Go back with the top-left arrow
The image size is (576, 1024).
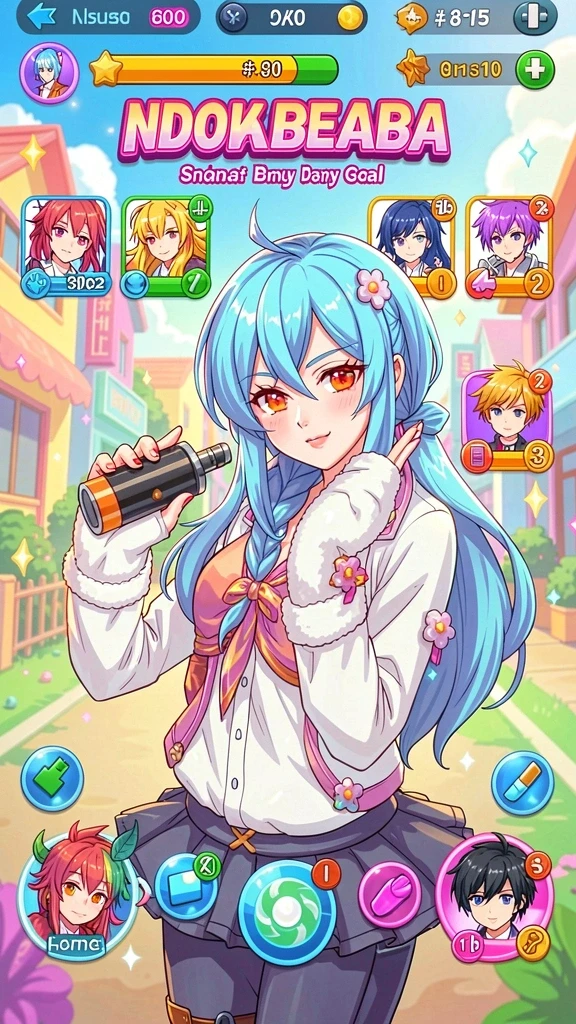pos(42,17)
